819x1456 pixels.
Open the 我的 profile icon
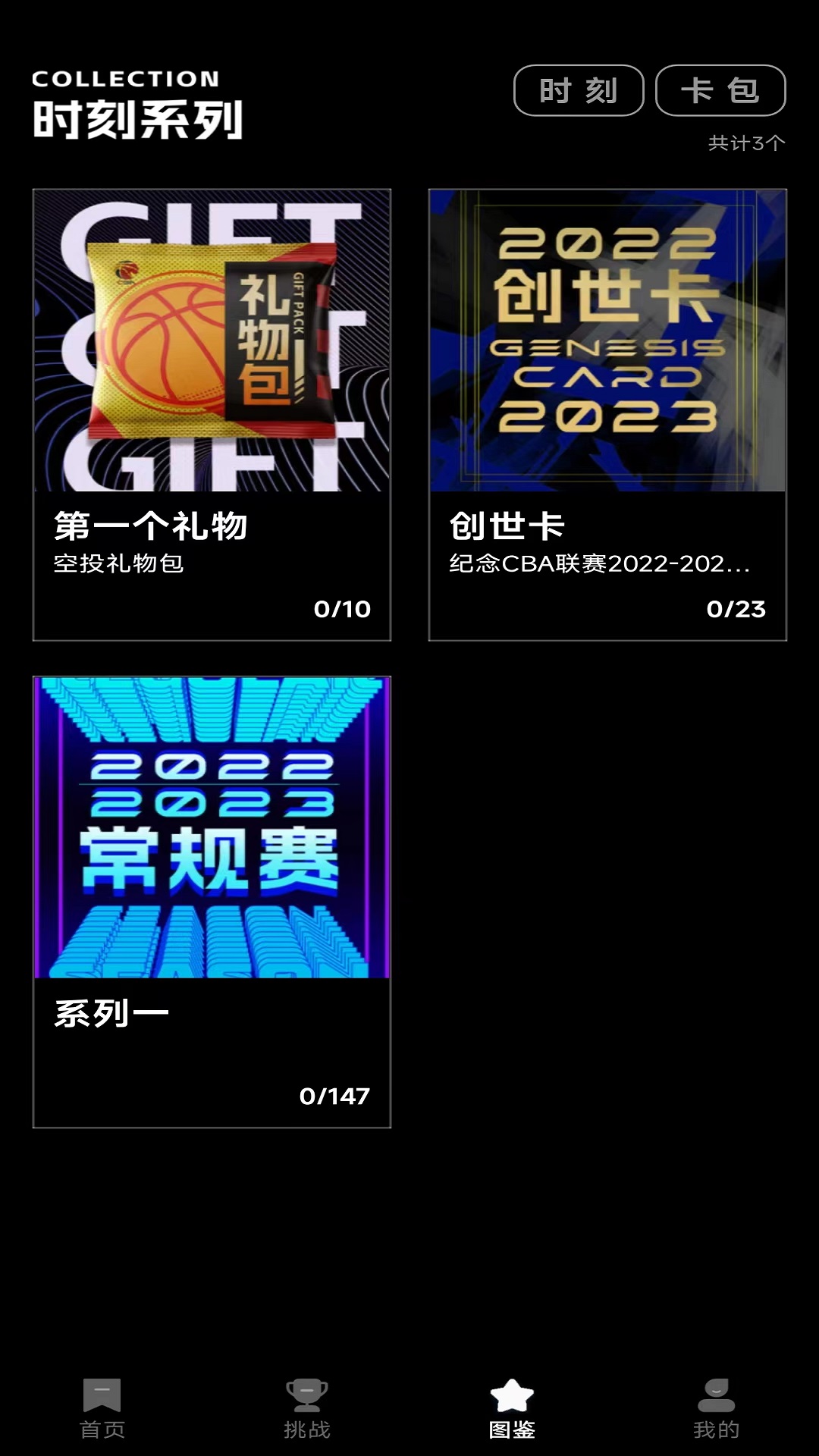pos(715,1407)
